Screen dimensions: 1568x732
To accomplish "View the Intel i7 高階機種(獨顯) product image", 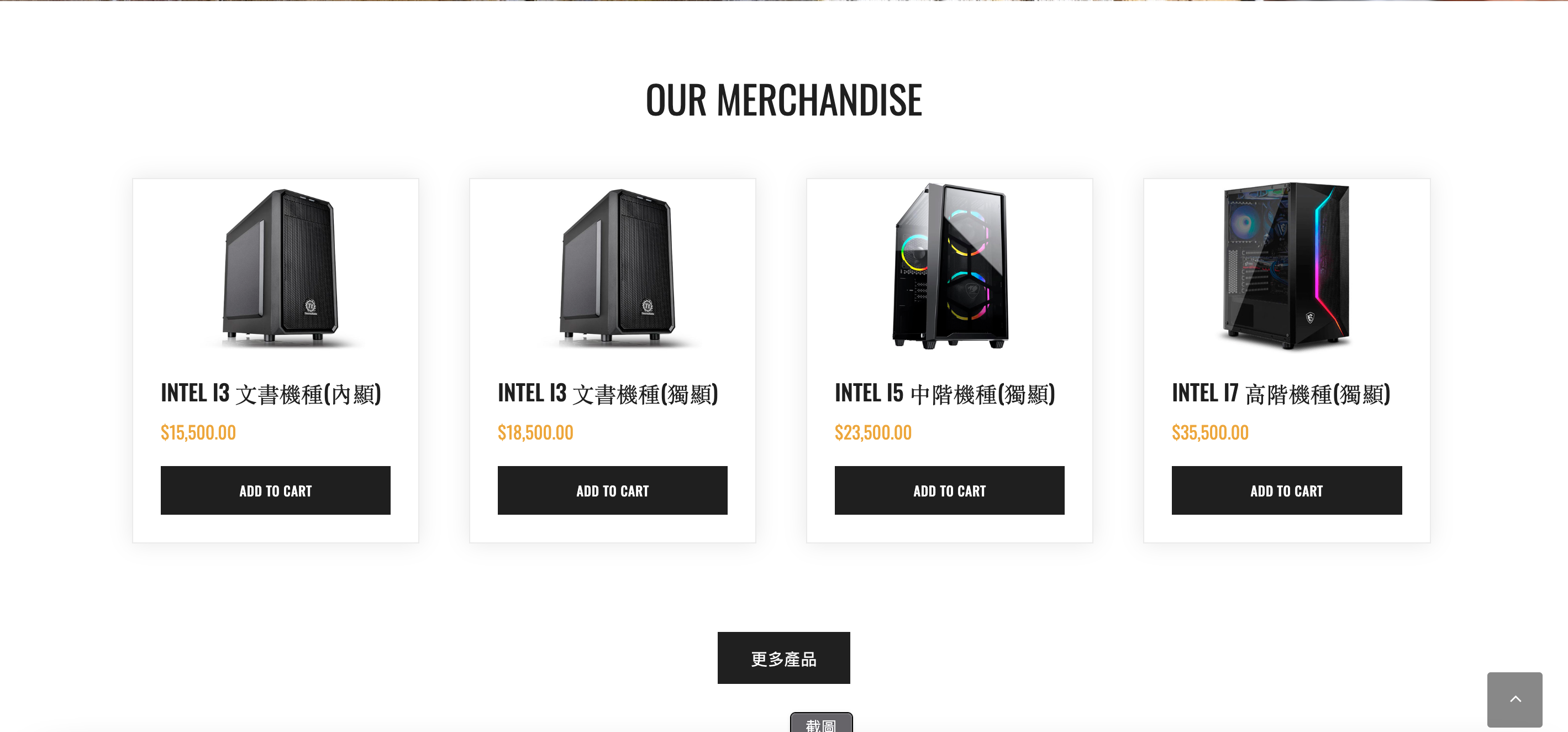I will pos(1286,266).
